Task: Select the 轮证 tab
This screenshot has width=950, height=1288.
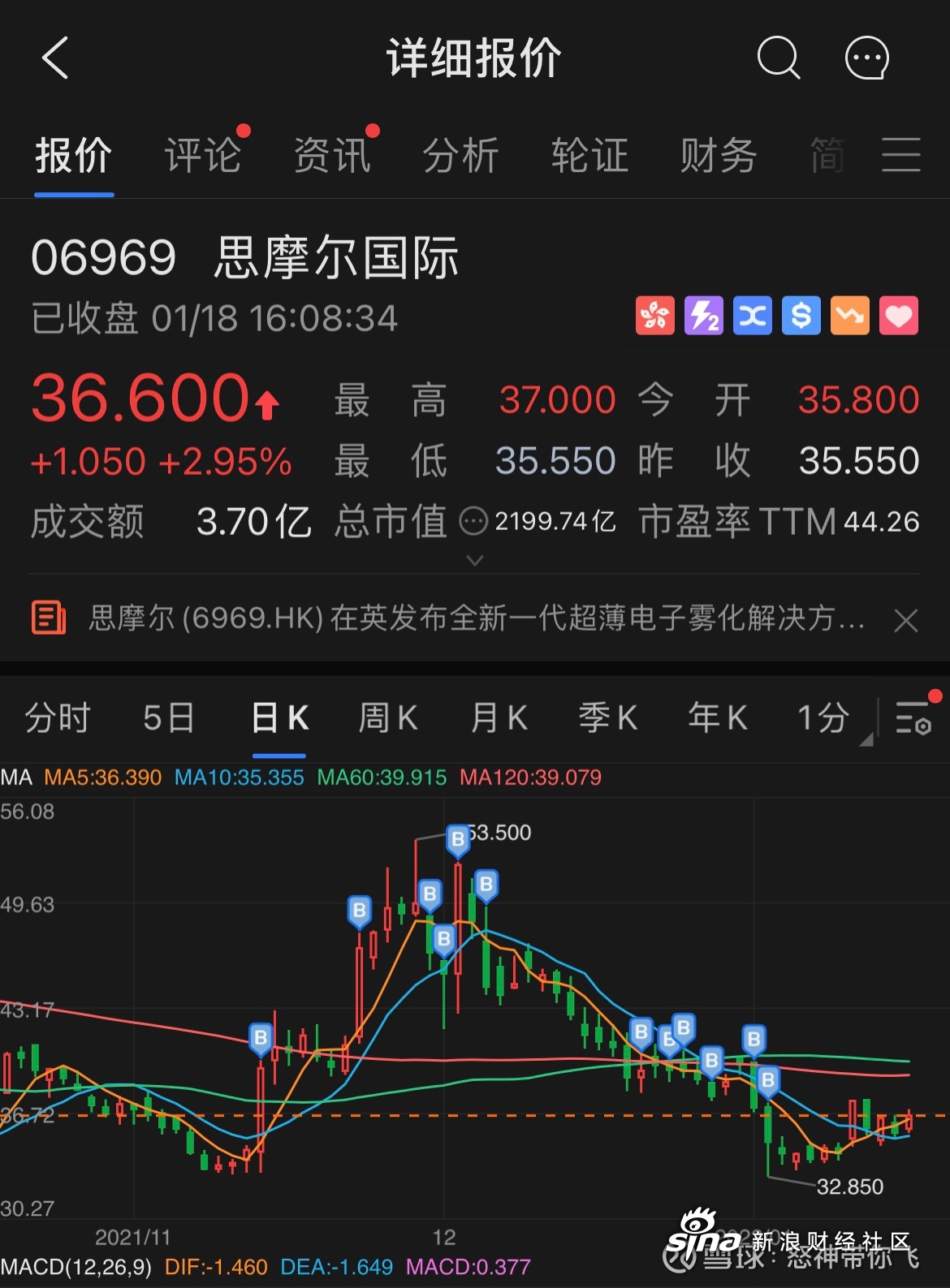Action: [589, 156]
